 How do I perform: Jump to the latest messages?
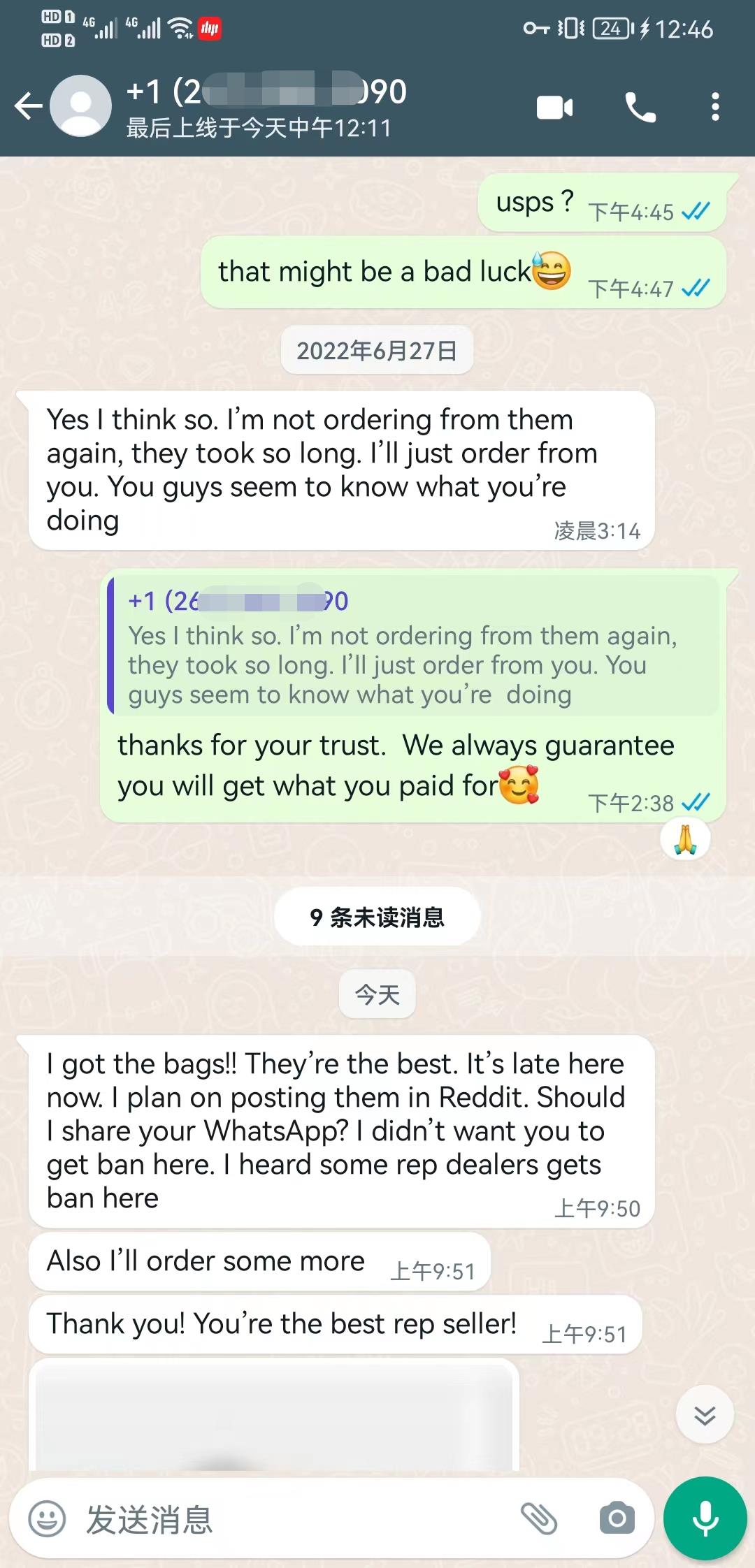click(x=705, y=1415)
